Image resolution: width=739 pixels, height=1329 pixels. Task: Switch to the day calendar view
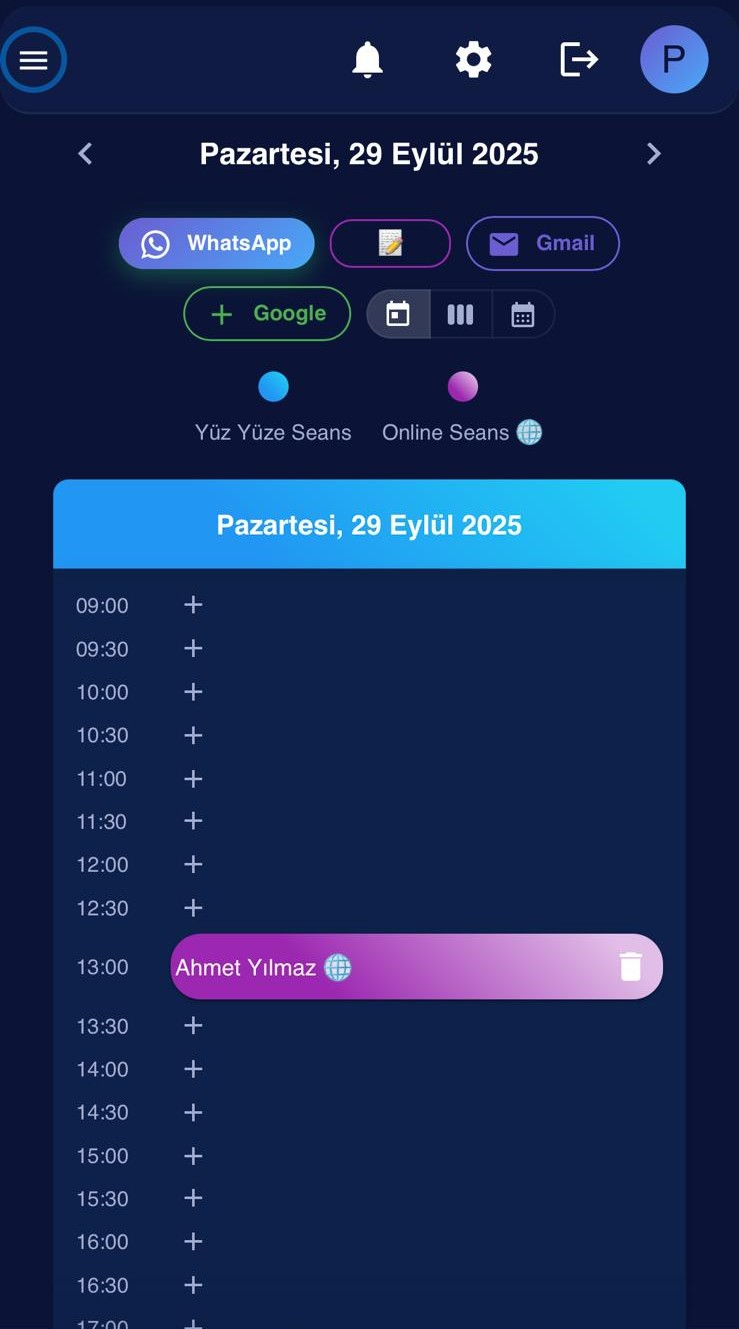pyautogui.click(x=398, y=315)
